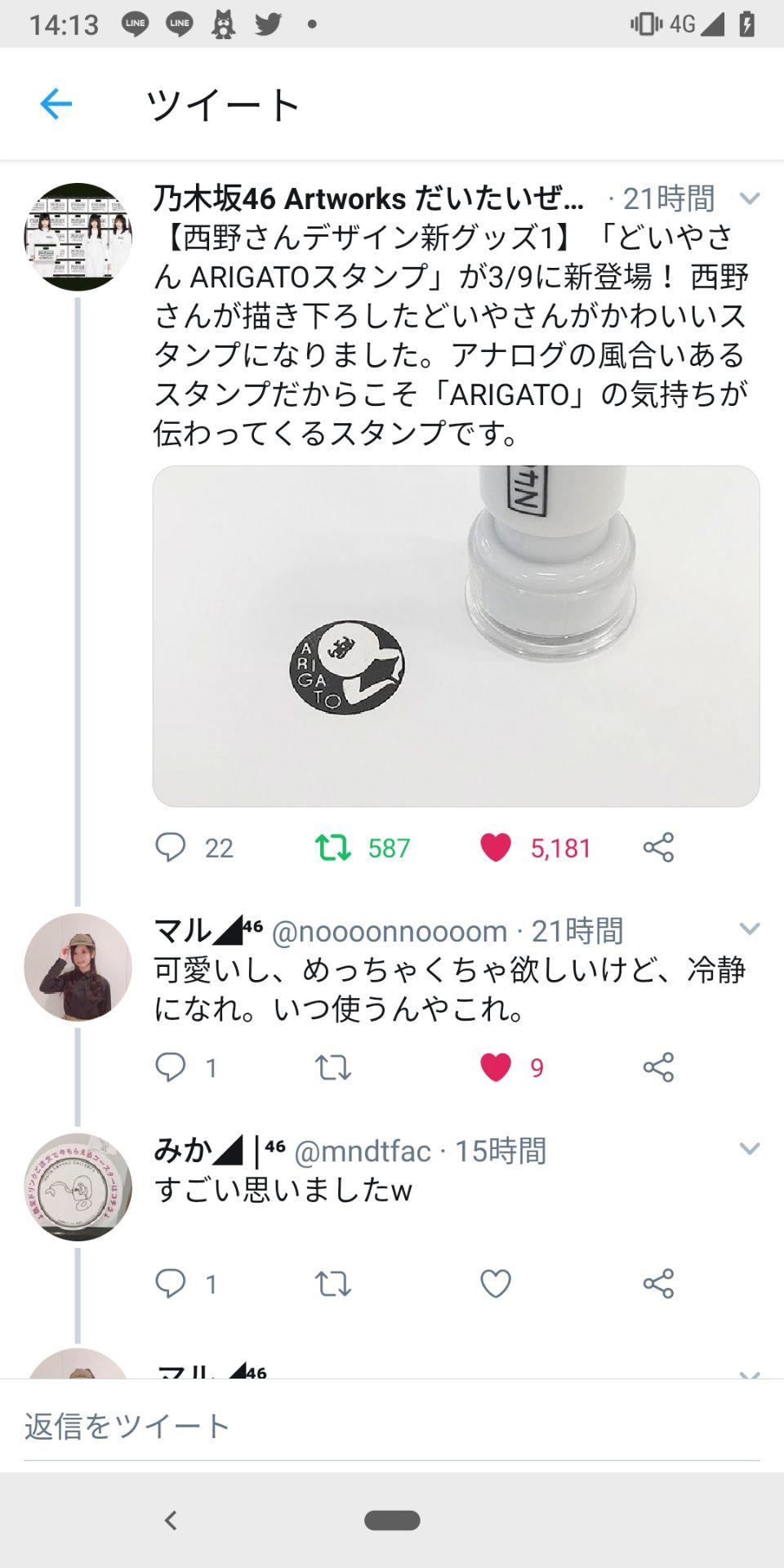
Task: Share マル's reply
Action: click(x=658, y=1066)
